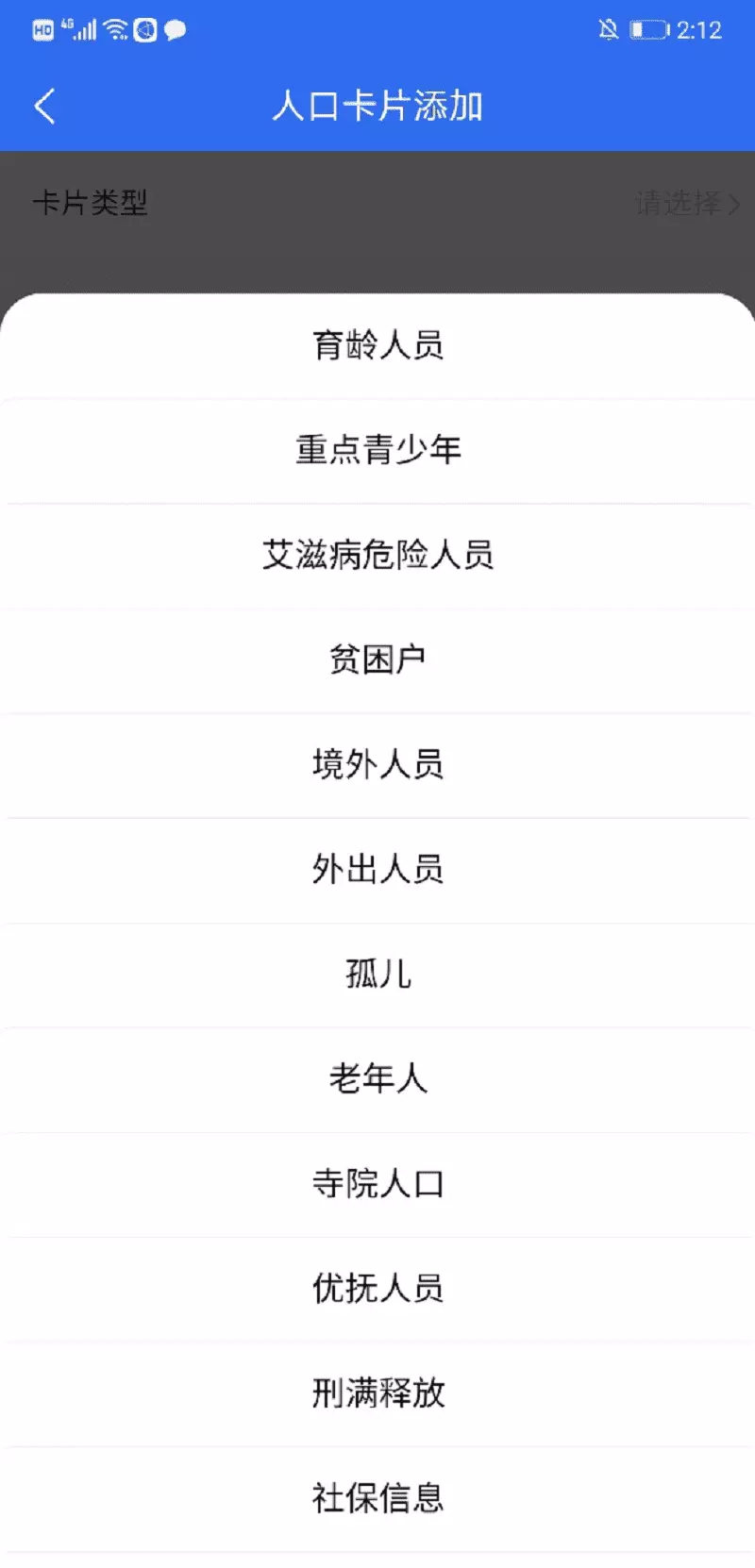Choose the 境外人员 option
Image resolution: width=755 pixels, height=1568 pixels.
pos(377,764)
